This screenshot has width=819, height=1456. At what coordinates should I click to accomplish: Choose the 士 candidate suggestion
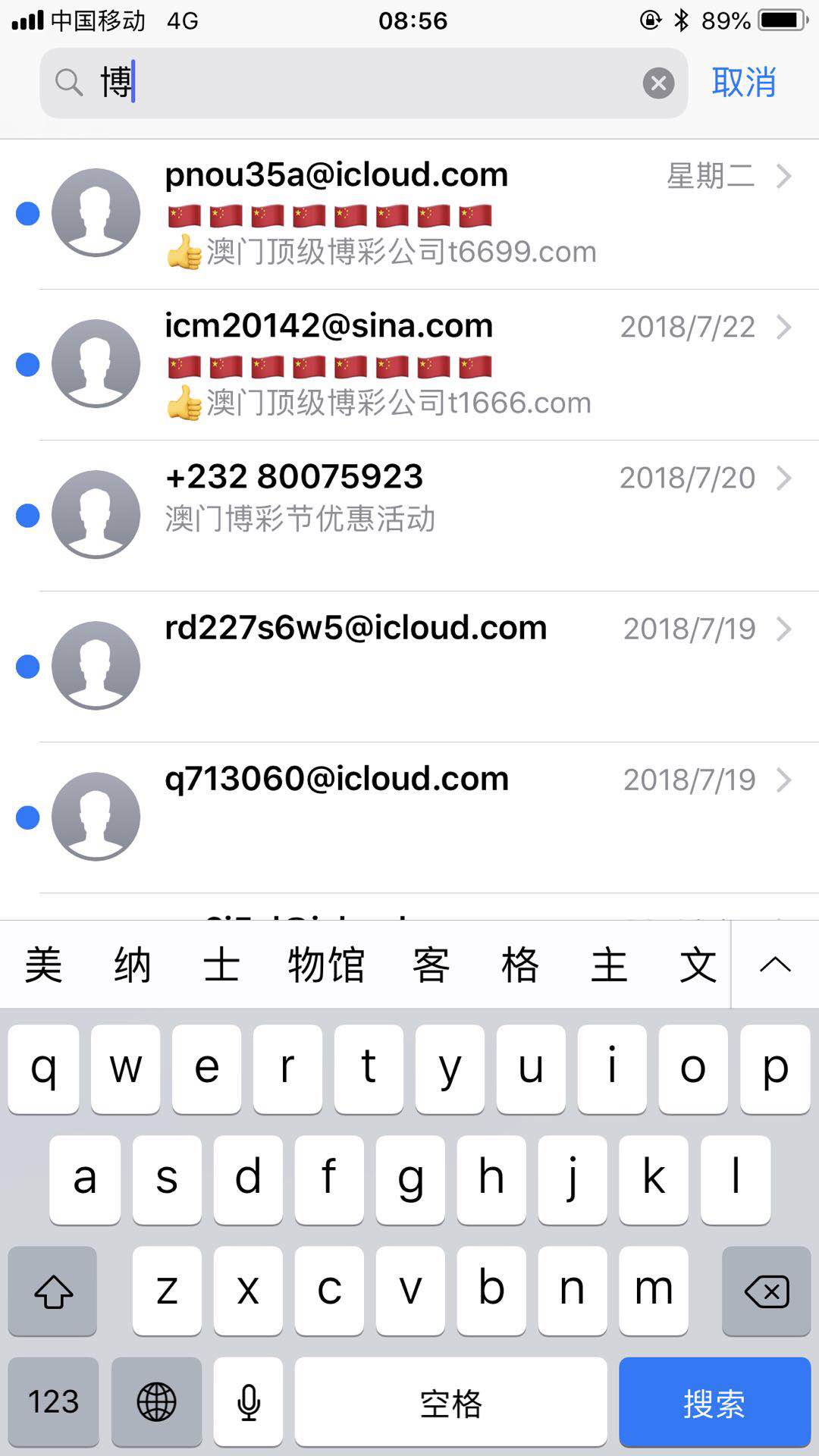point(221,965)
